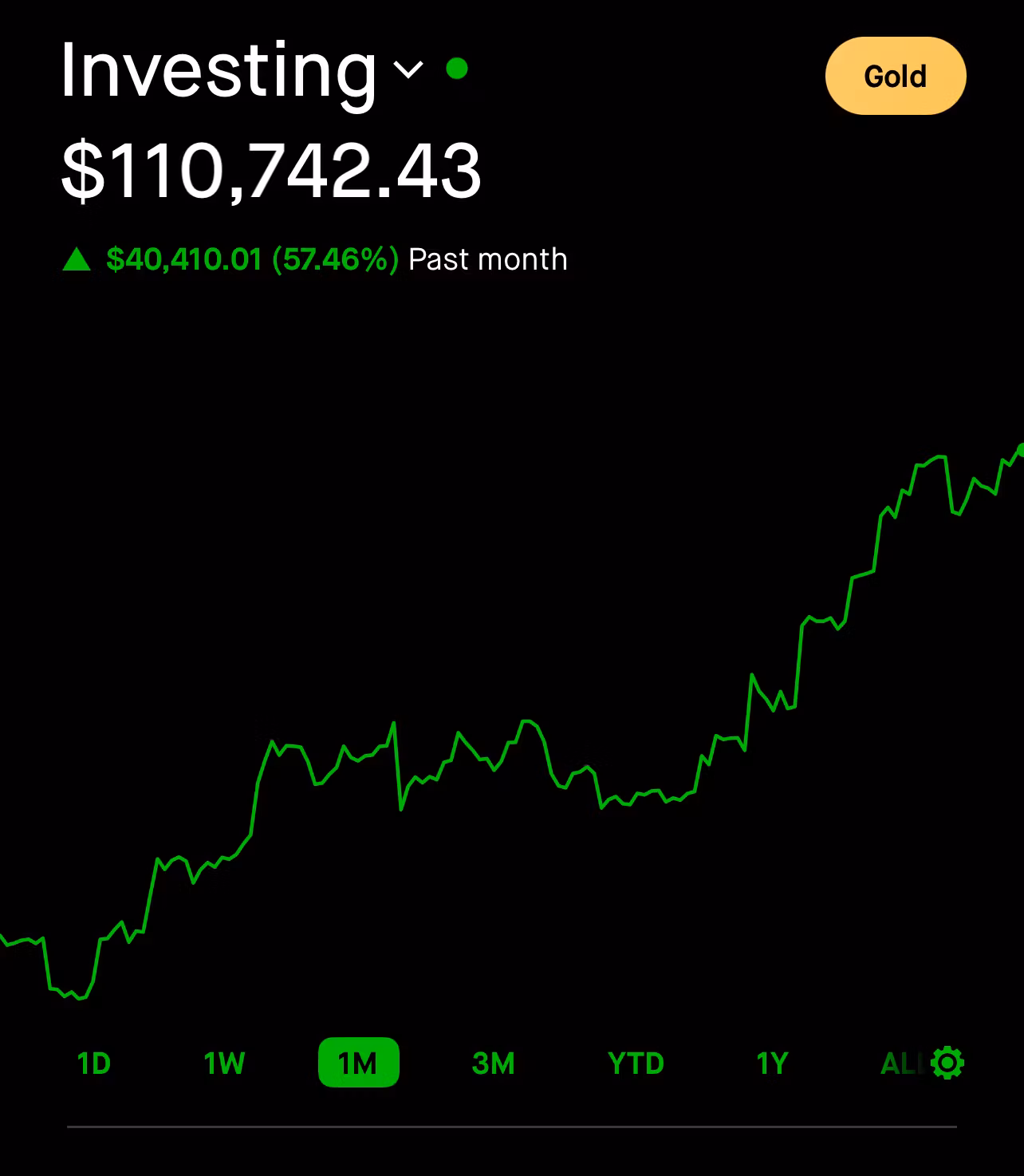1024x1176 pixels.
Task: Open chart settings gear icon
Action: 947,1063
